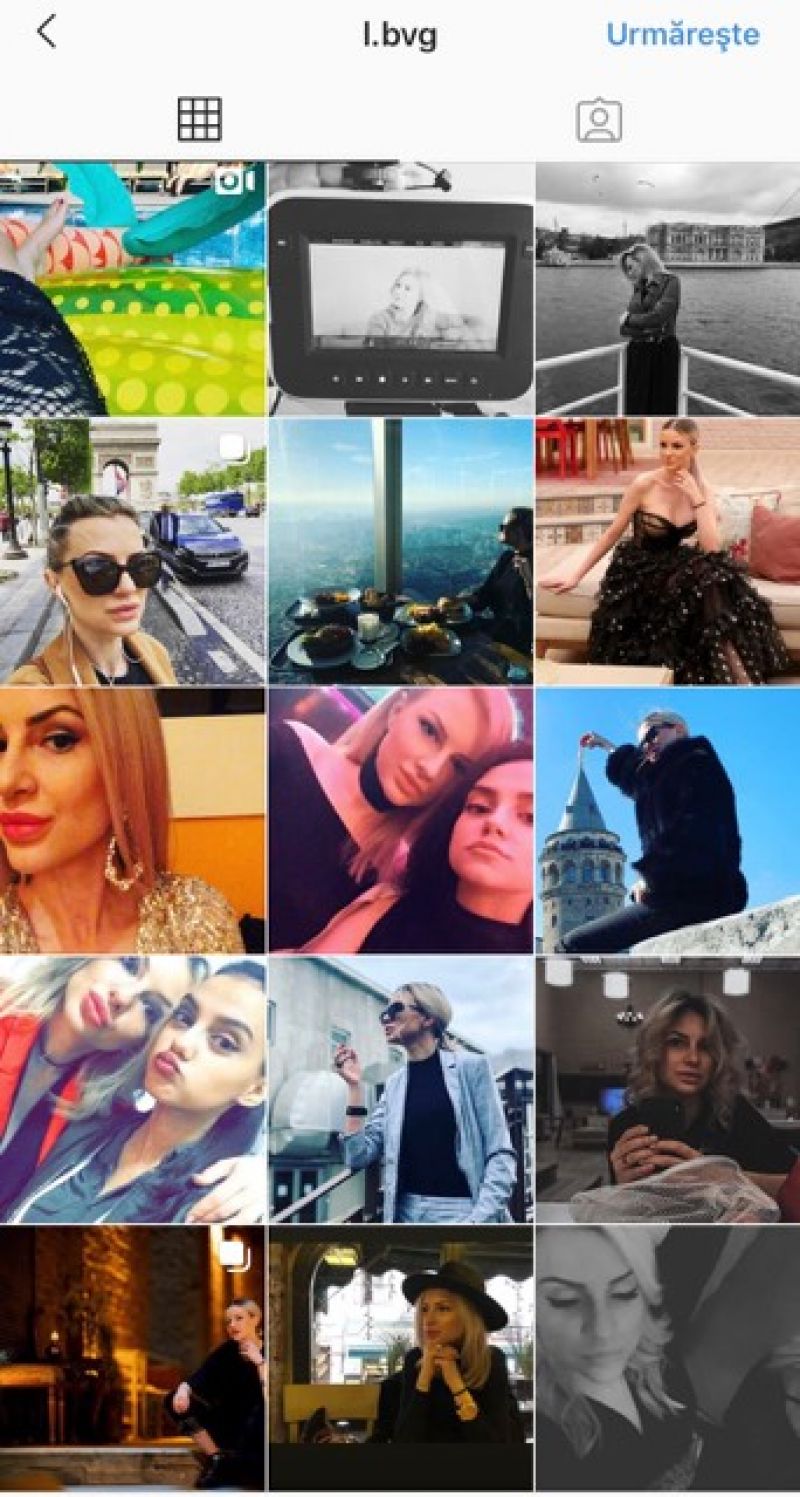Screen dimensions: 800x1497
Task: Open the black ruffled dress photo
Action: (x=668, y=551)
